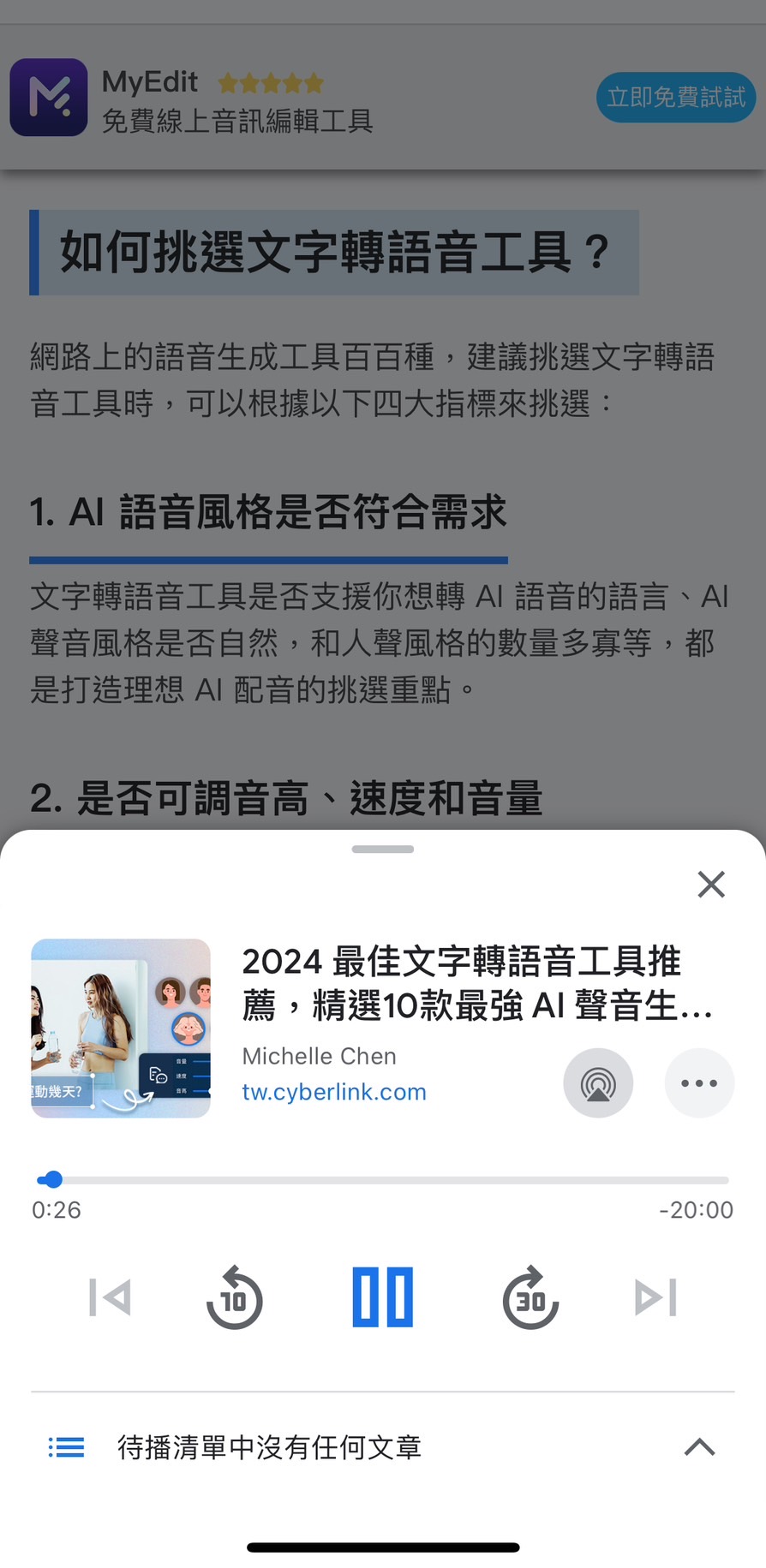Pause the audio playback

(x=382, y=1297)
